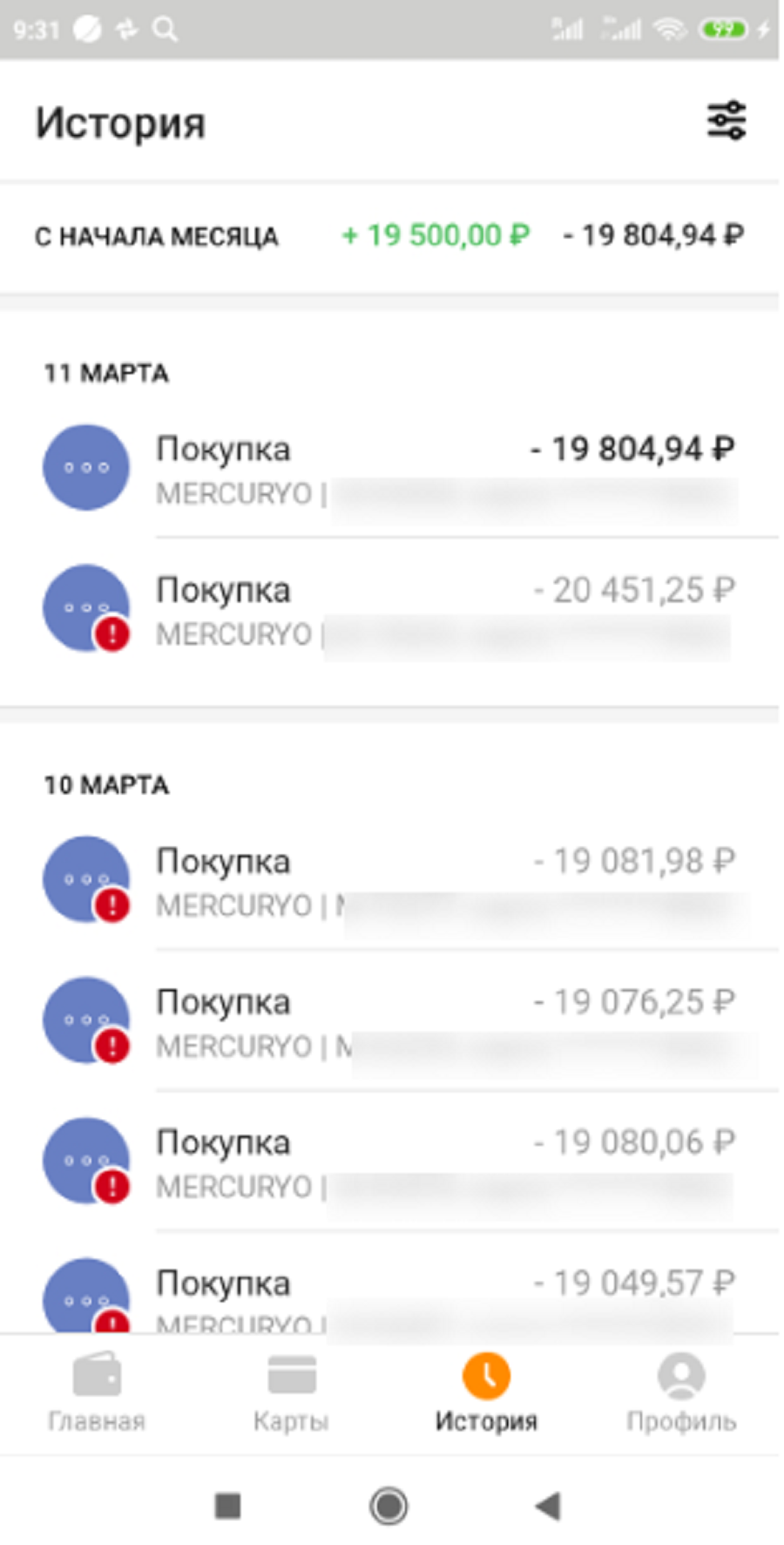This screenshot has width=784, height=1545.
Task: Open the history filter settings icon
Action: [726, 120]
